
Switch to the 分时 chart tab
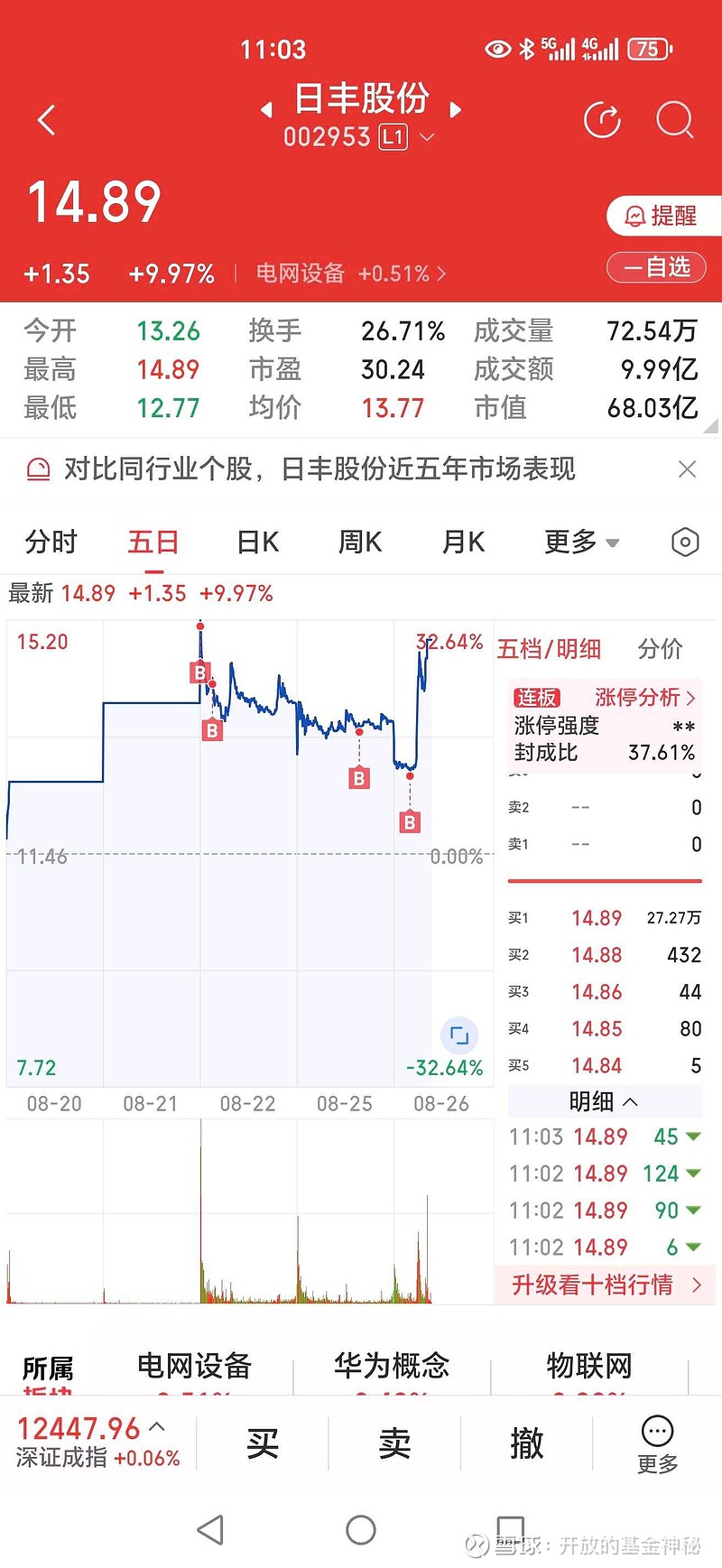[51, 542]
